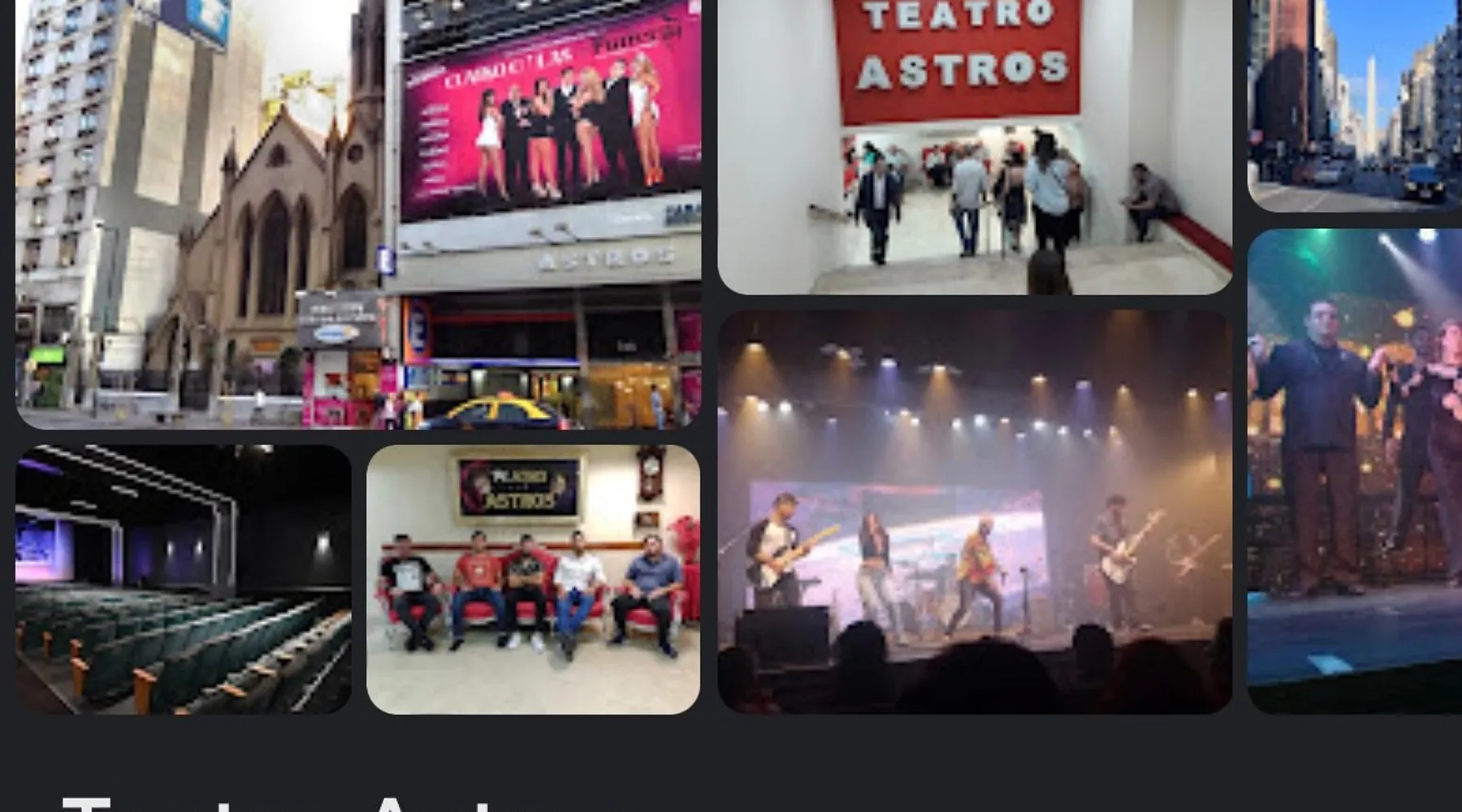Screen dimensions: 1462x812
Task: Open the performers under stage lights photo
Action: [x=1355, y=471]
